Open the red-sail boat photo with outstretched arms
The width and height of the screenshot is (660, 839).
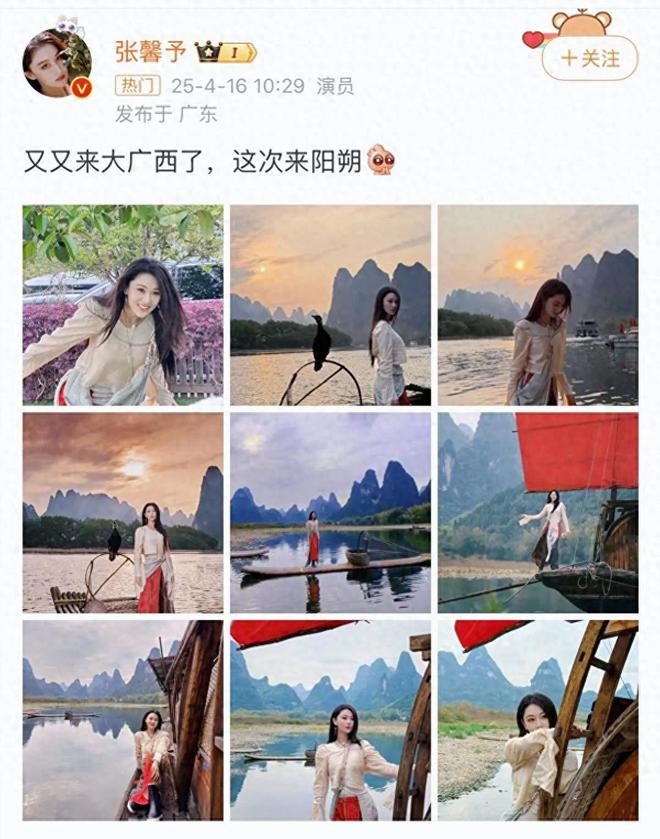pyautogui.click(x=538, y=512)
